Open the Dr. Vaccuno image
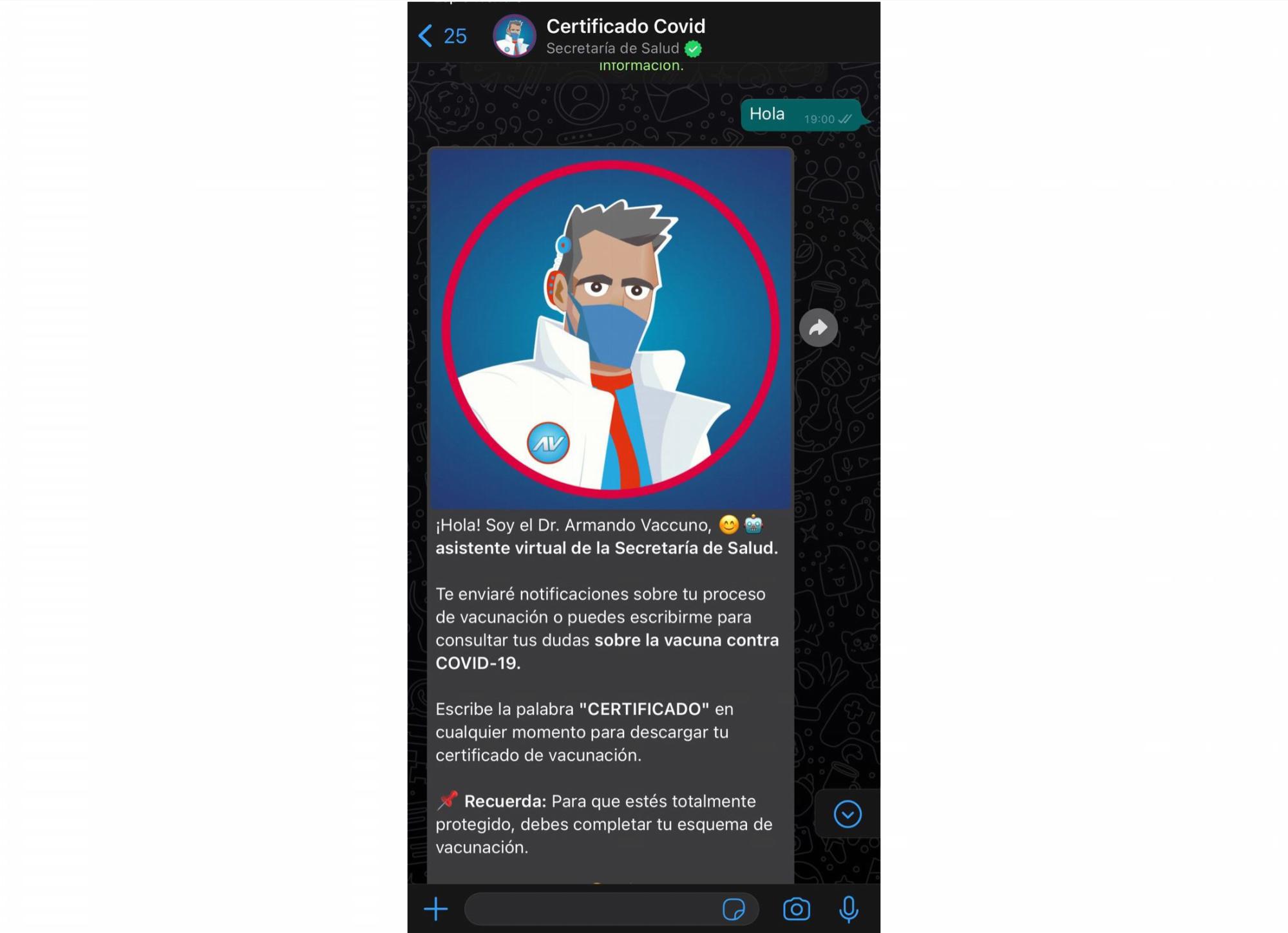The height and width of the screenshot is (933, 1288). 611,328
